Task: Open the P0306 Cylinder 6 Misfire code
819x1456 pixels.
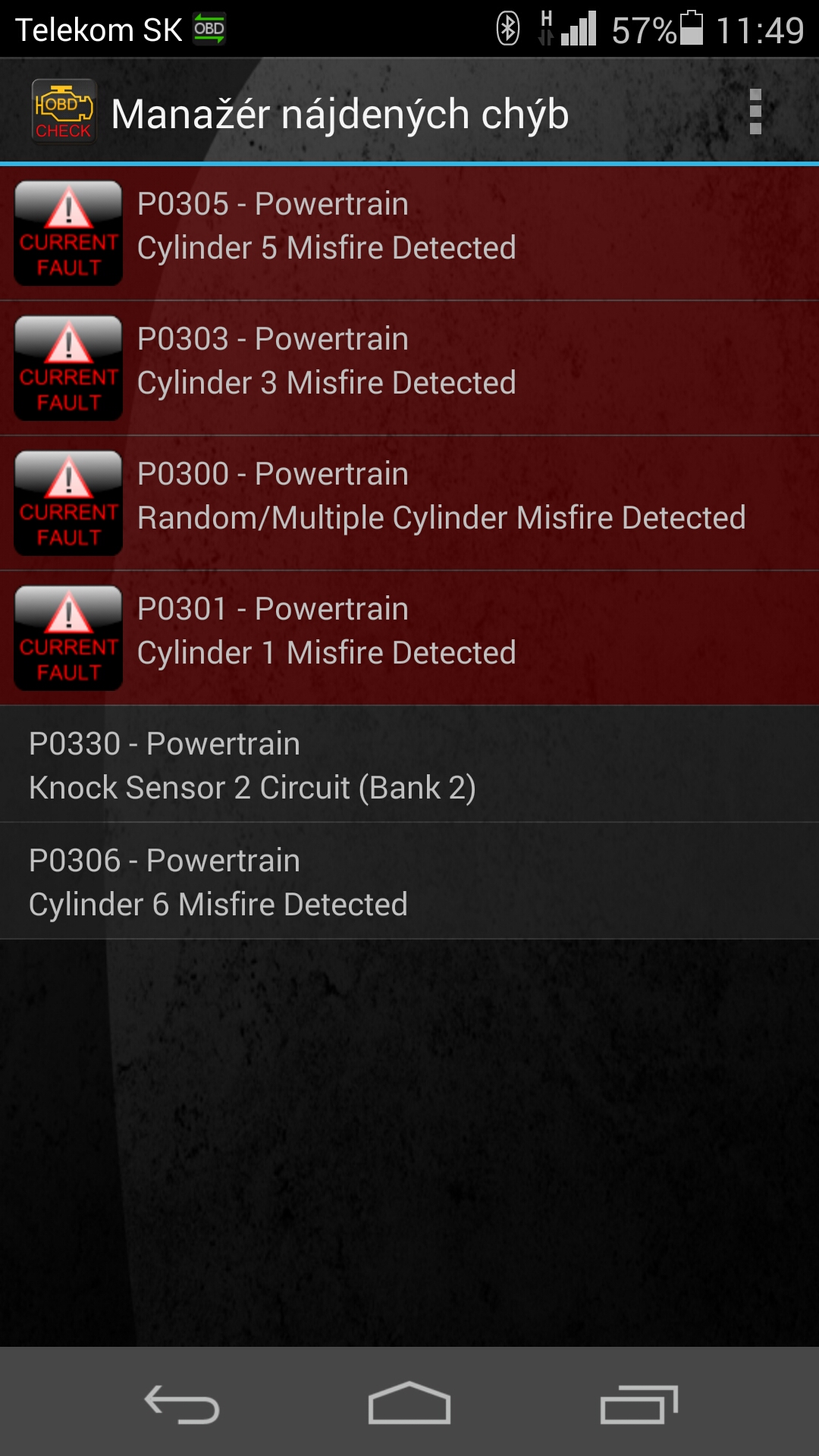Action: point(409,881)
